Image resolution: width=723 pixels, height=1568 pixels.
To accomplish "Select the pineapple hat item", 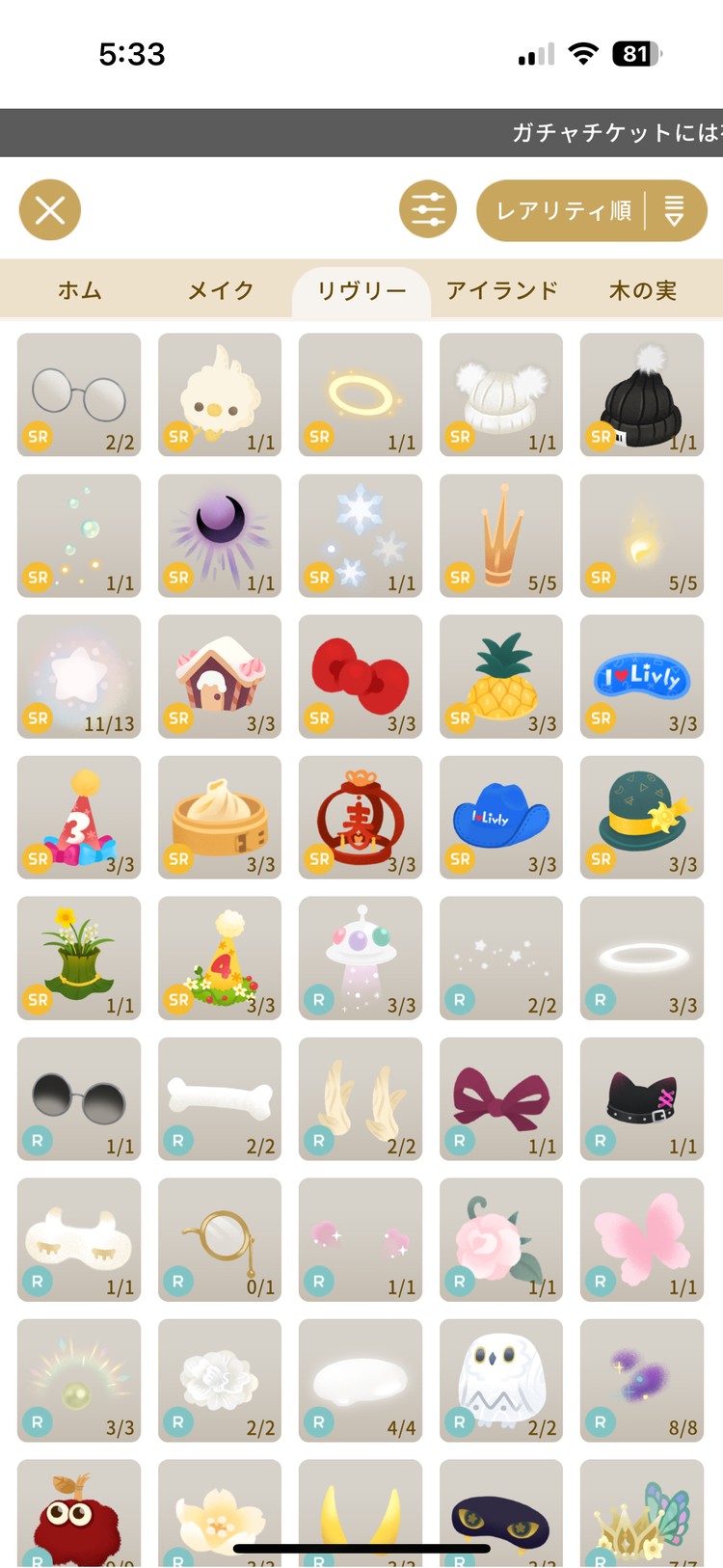I will click(501, 676).
